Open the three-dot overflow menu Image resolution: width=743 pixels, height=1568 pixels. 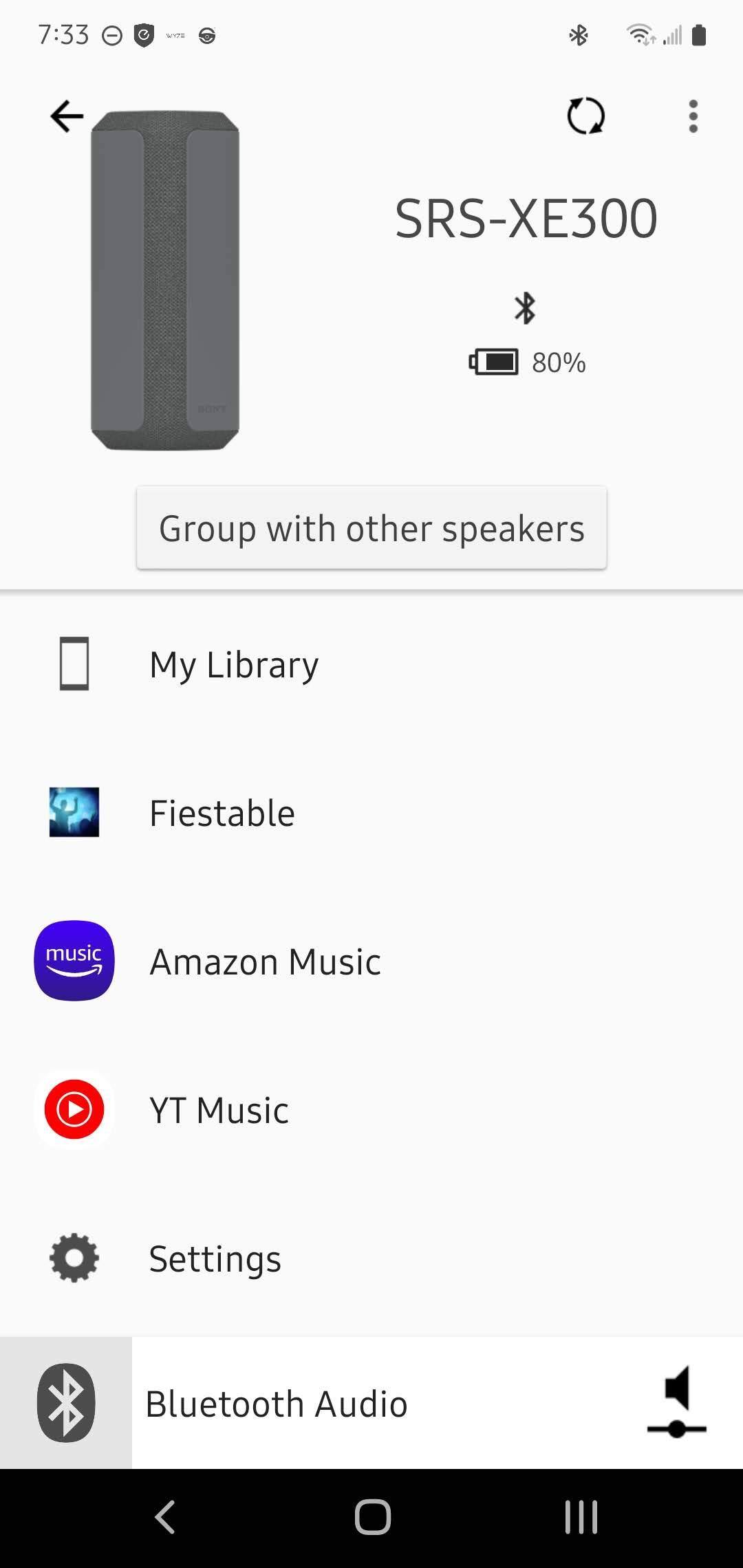[693, 116]
